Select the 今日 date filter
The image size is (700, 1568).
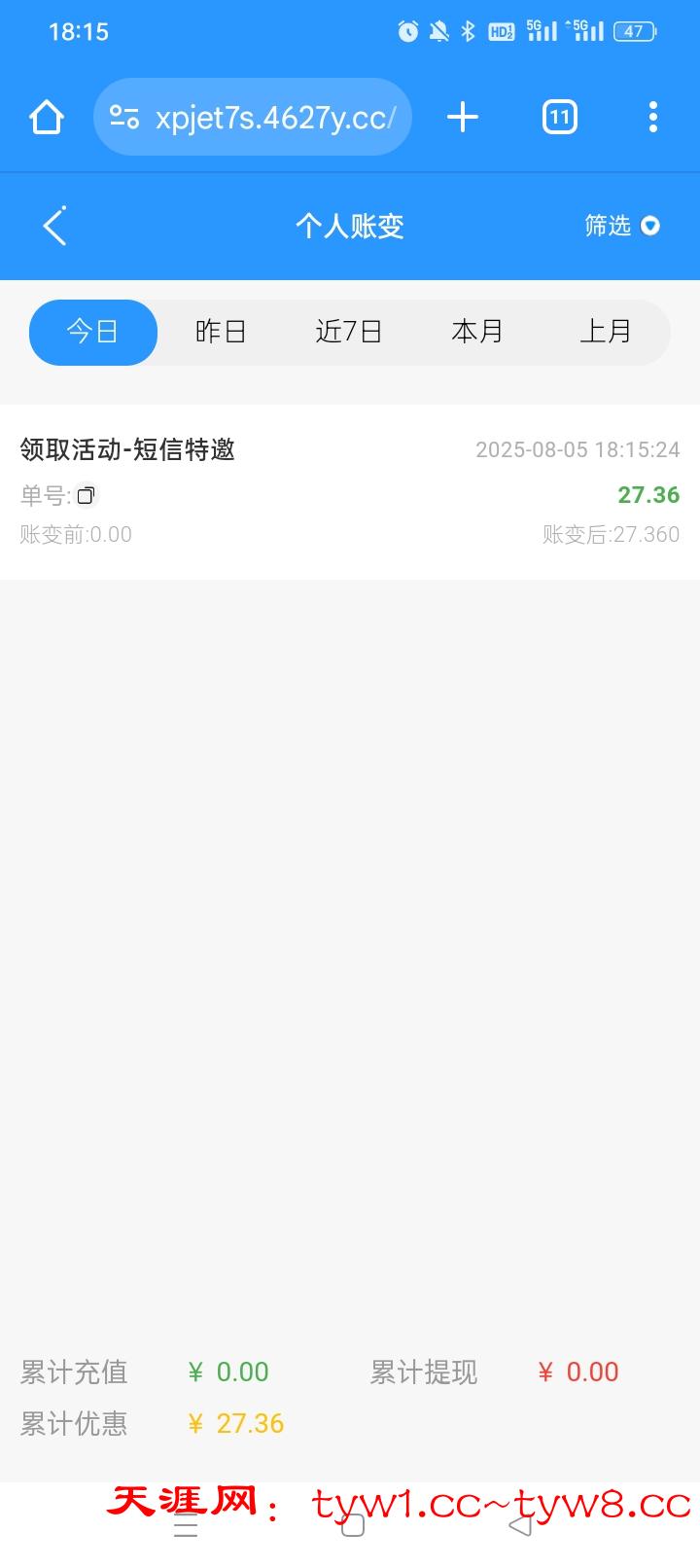(93, 332)
